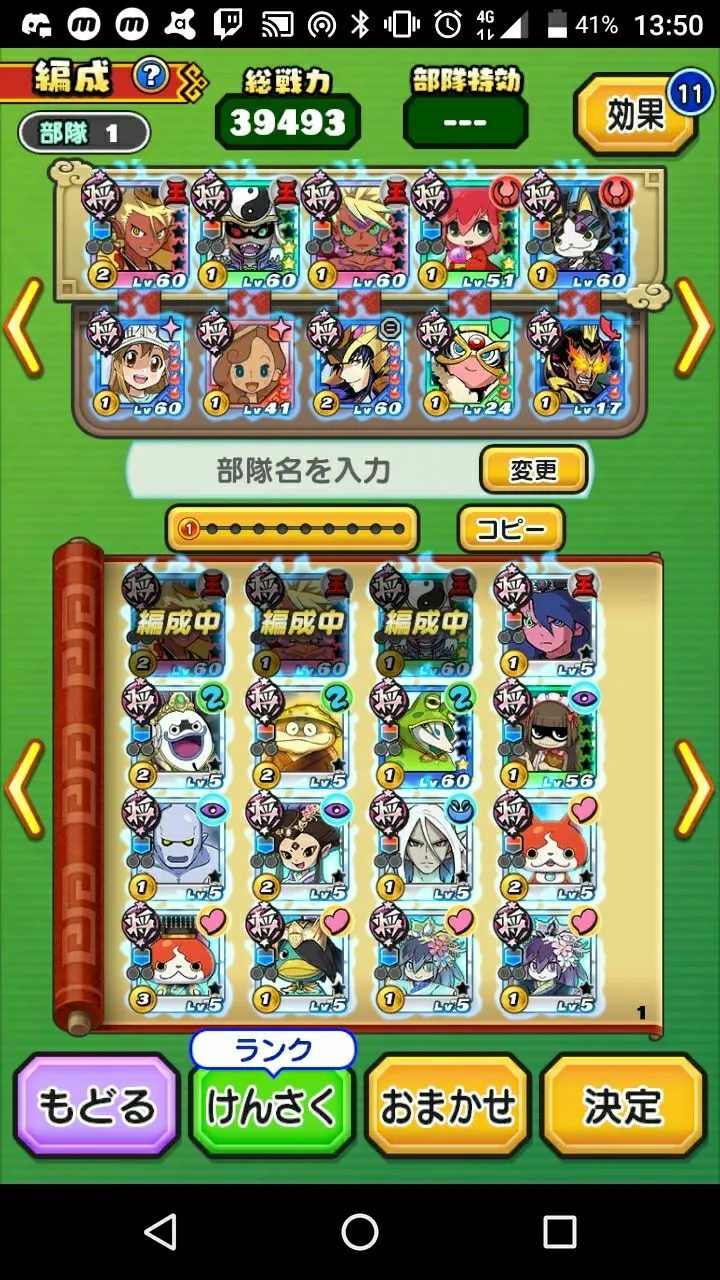
Task: Show previous page of the character list
Action: 24,788
